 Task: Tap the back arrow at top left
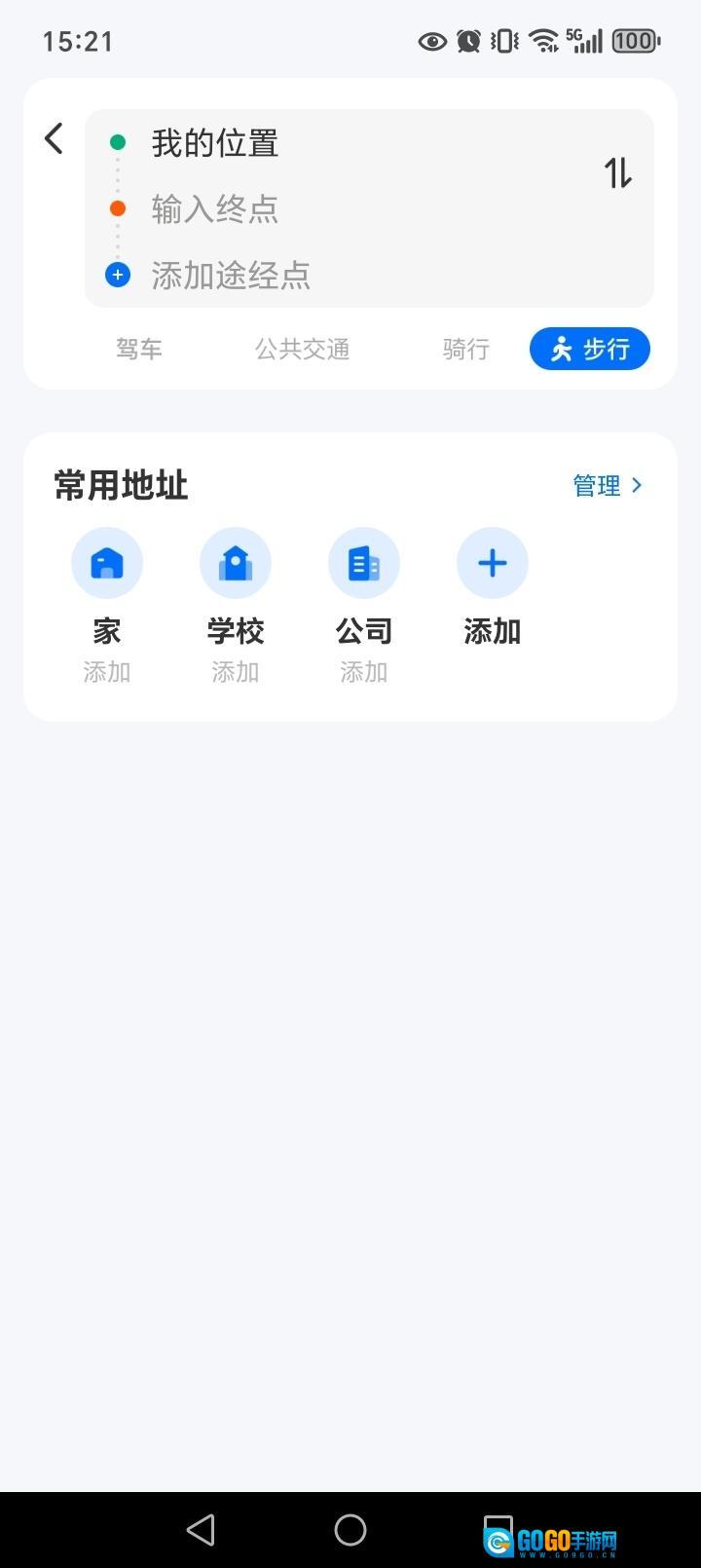53,138
